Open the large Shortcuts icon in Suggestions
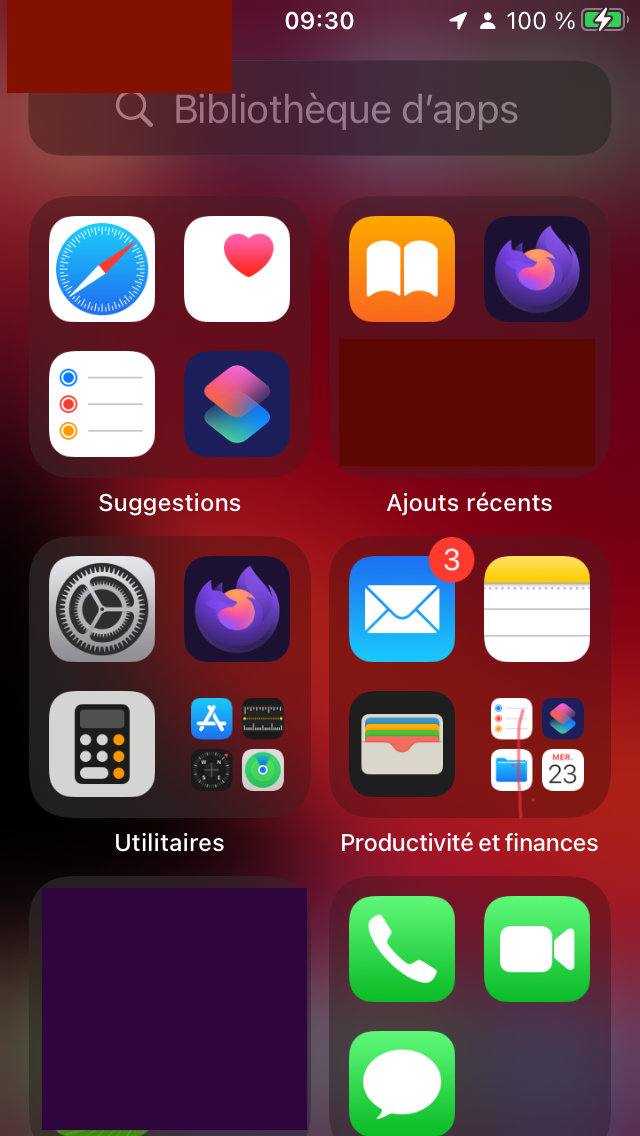The width and height of the screenshot is (640, 1136). [237, 404]
